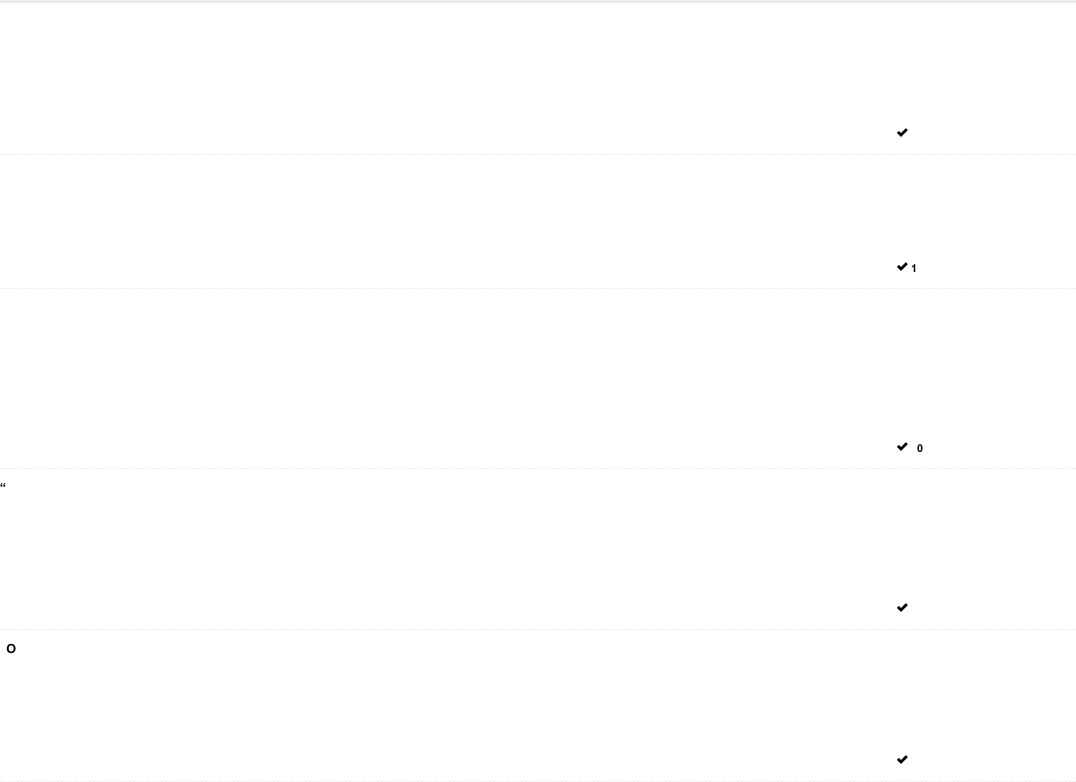Tap the checkmark showing count 0
Screen dimensions: 1076x782
tap(902, 447)
